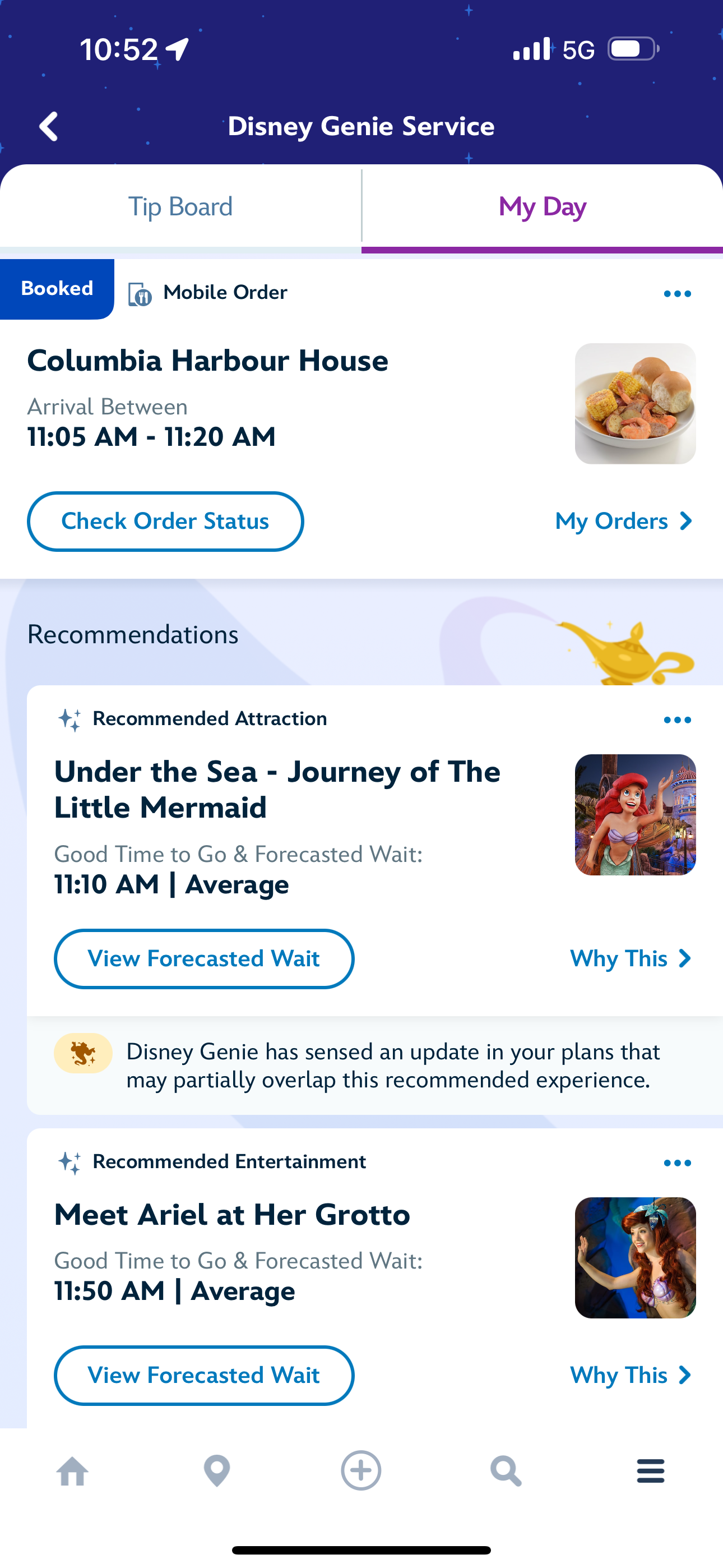
Task: Open the map location tab
Action: [x=217, y=1471]
